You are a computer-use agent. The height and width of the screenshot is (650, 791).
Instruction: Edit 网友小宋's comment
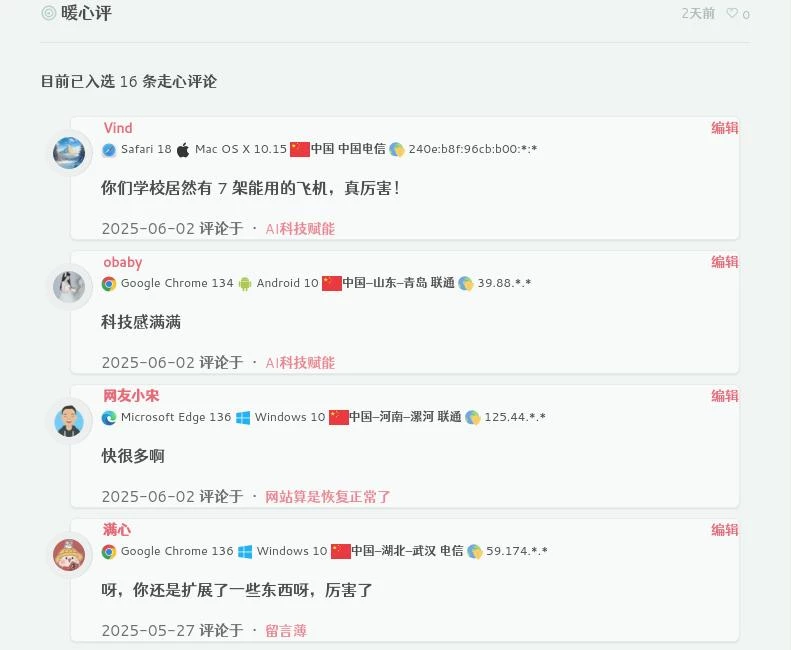pos(724,396)
